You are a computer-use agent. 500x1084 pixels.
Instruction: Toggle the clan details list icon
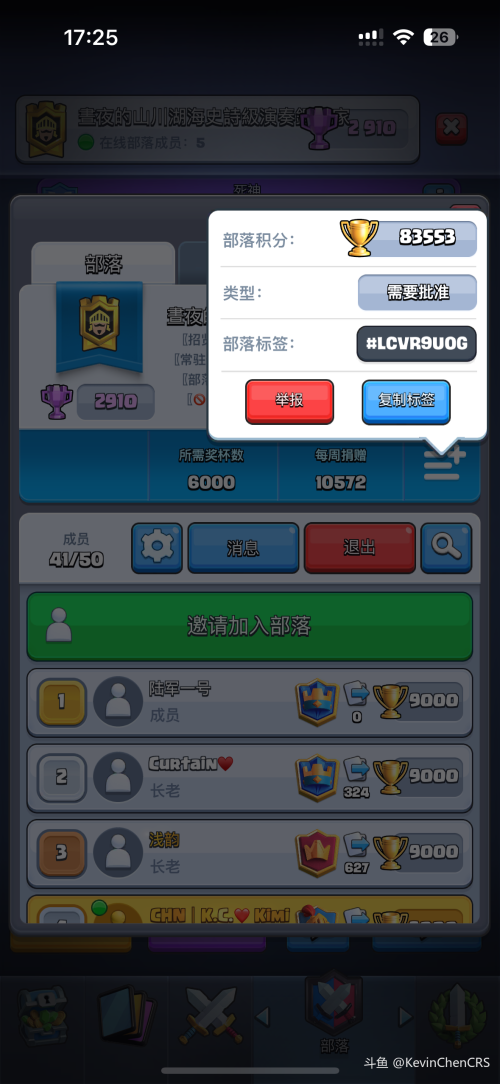click(445, 465)
